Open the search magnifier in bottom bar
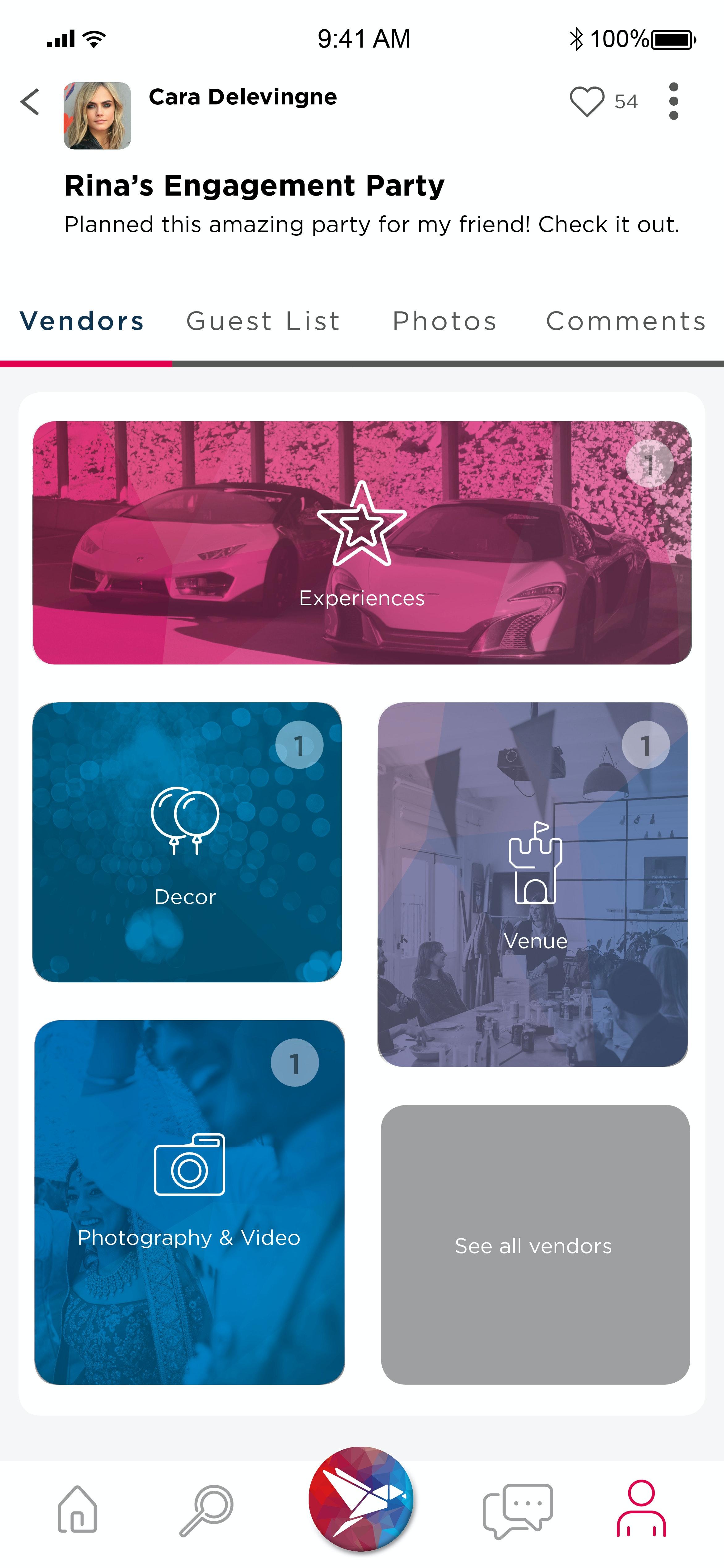The width and height of the screenshot is (724, 1568). [206, 1510]
